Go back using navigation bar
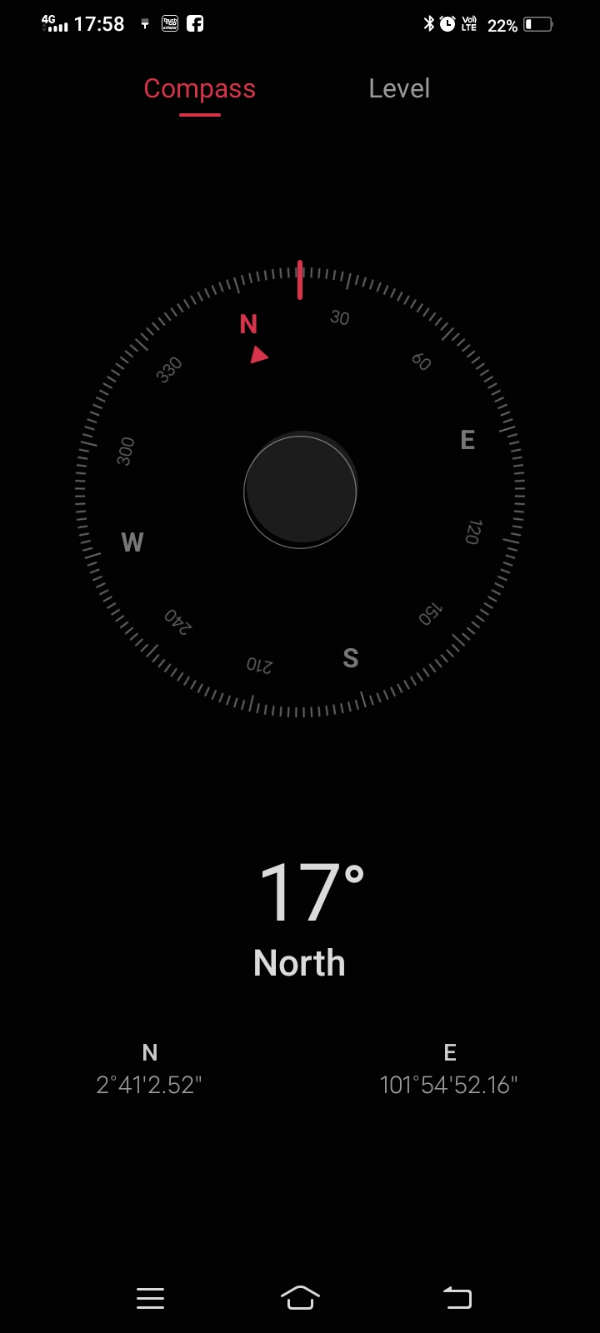The height and width of the screenshot is (1333, 600). click(457, 1298)
